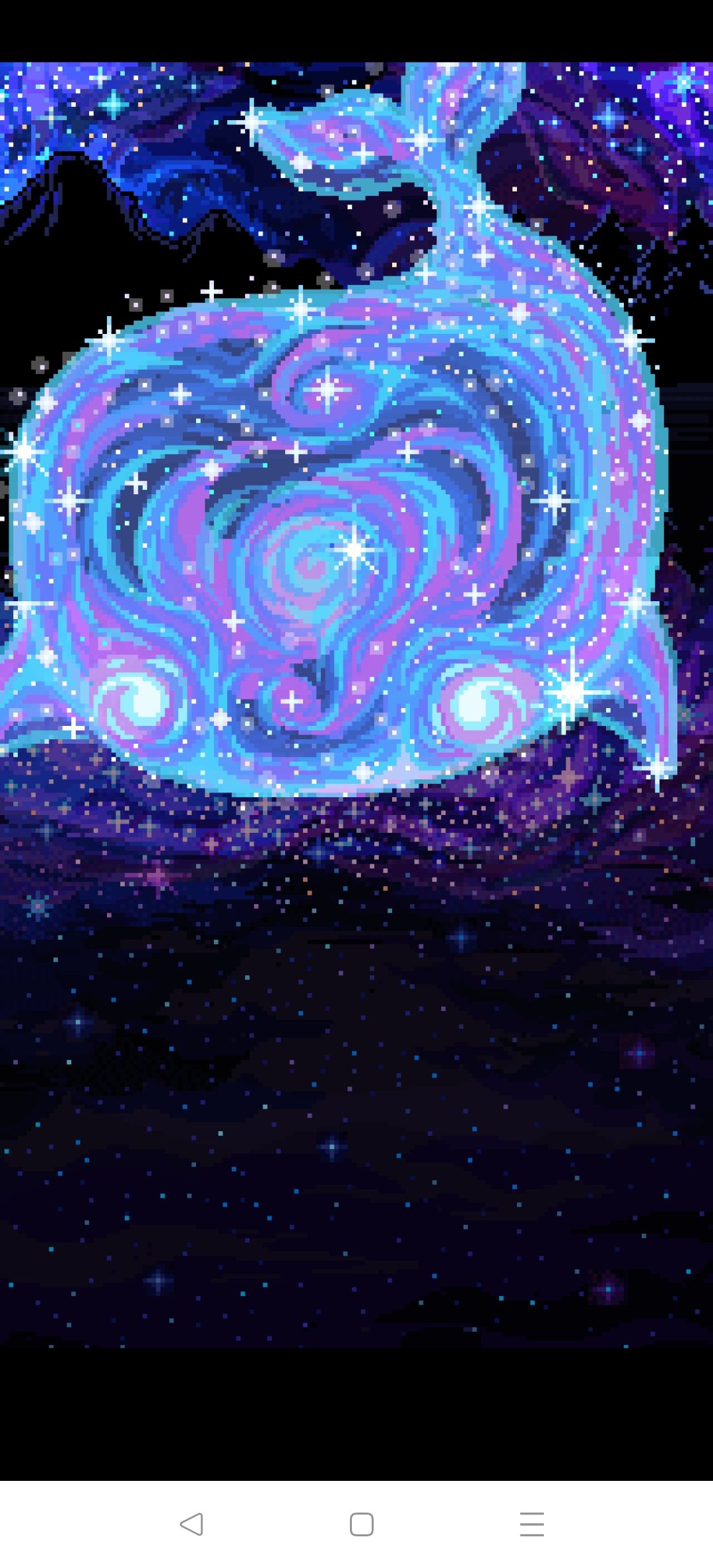Tap the left galaxy swirl near the whale's belly
This screenshot has height=1568, width=713.
coord(139,700)
